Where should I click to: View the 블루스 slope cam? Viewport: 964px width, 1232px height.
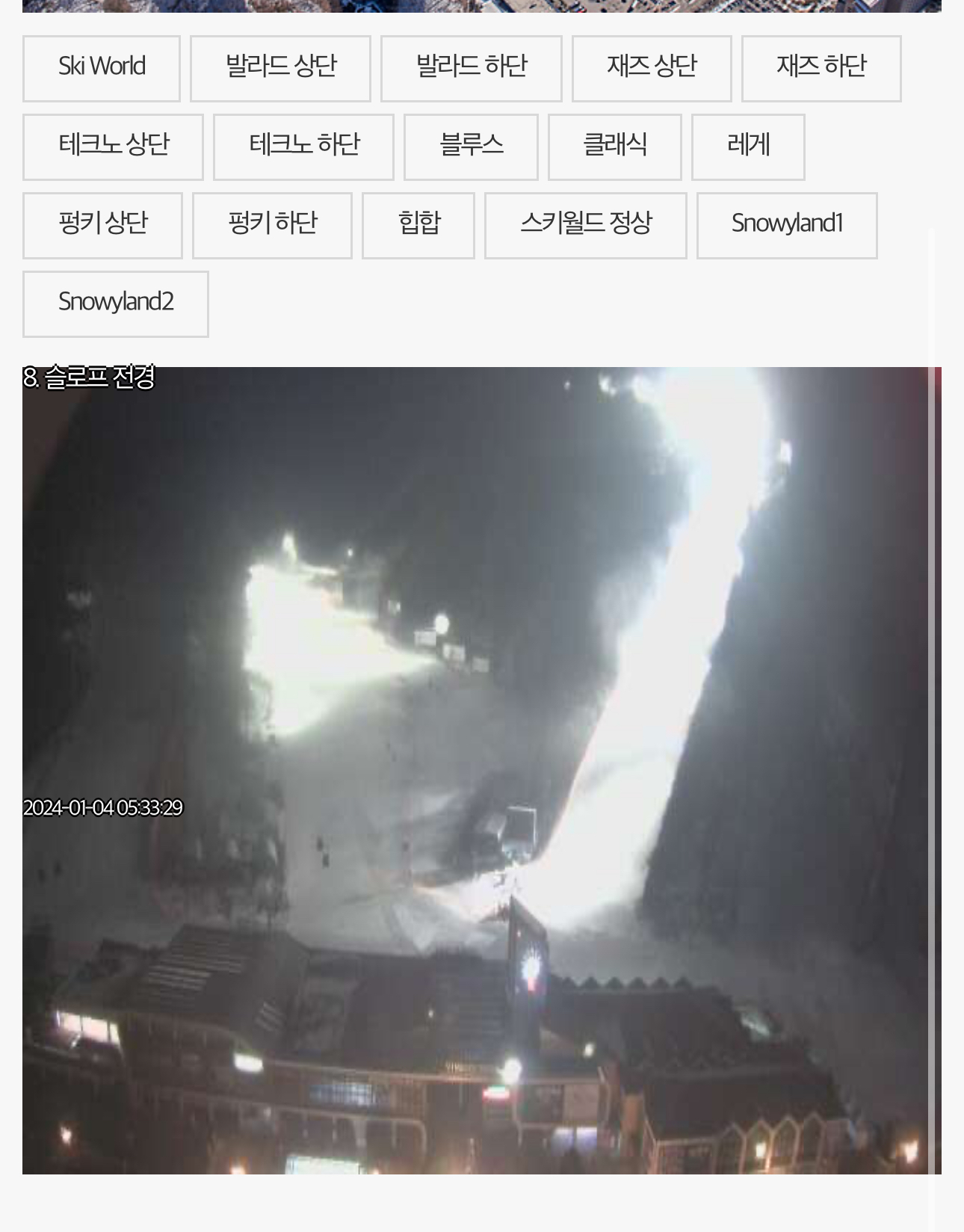[471, 147]
